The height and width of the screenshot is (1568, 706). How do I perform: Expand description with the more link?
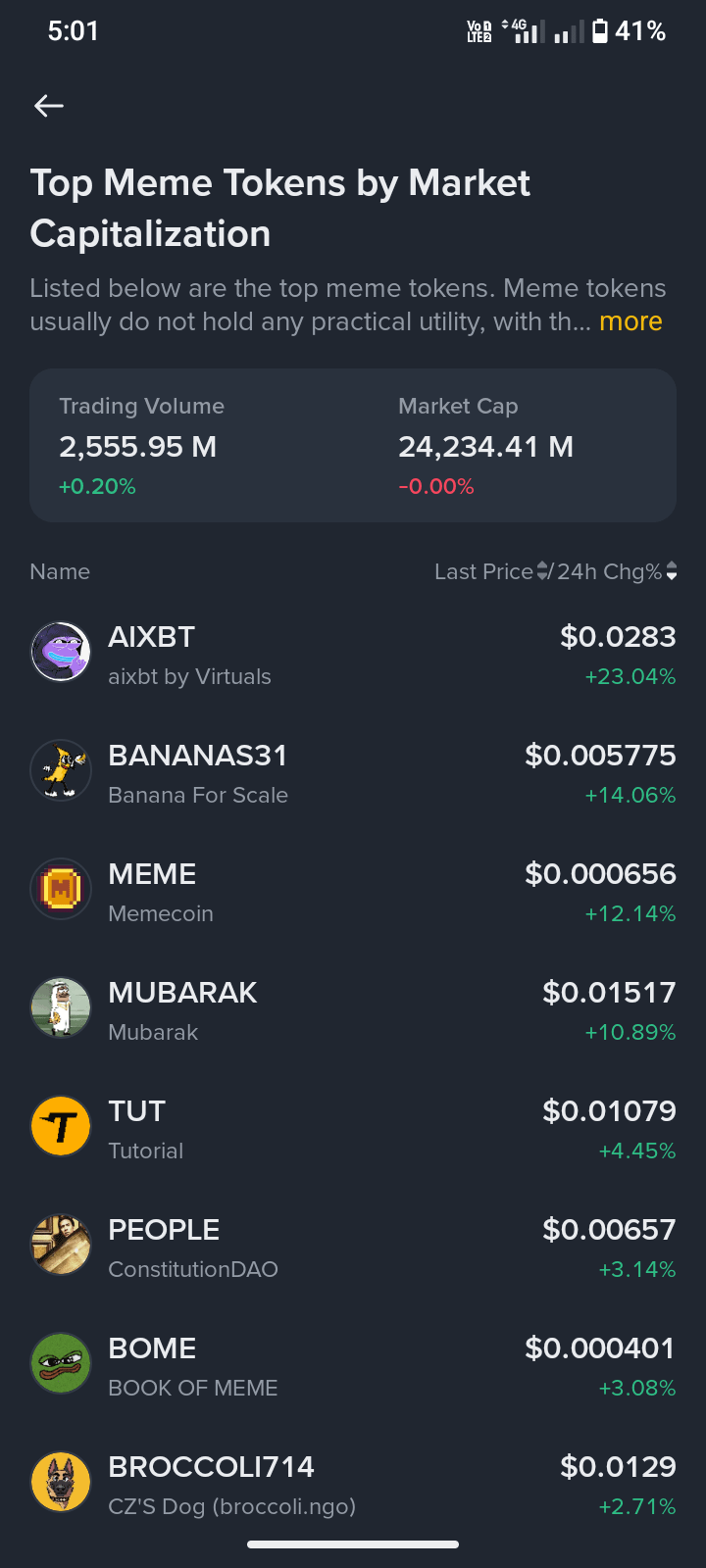[630, 322]
